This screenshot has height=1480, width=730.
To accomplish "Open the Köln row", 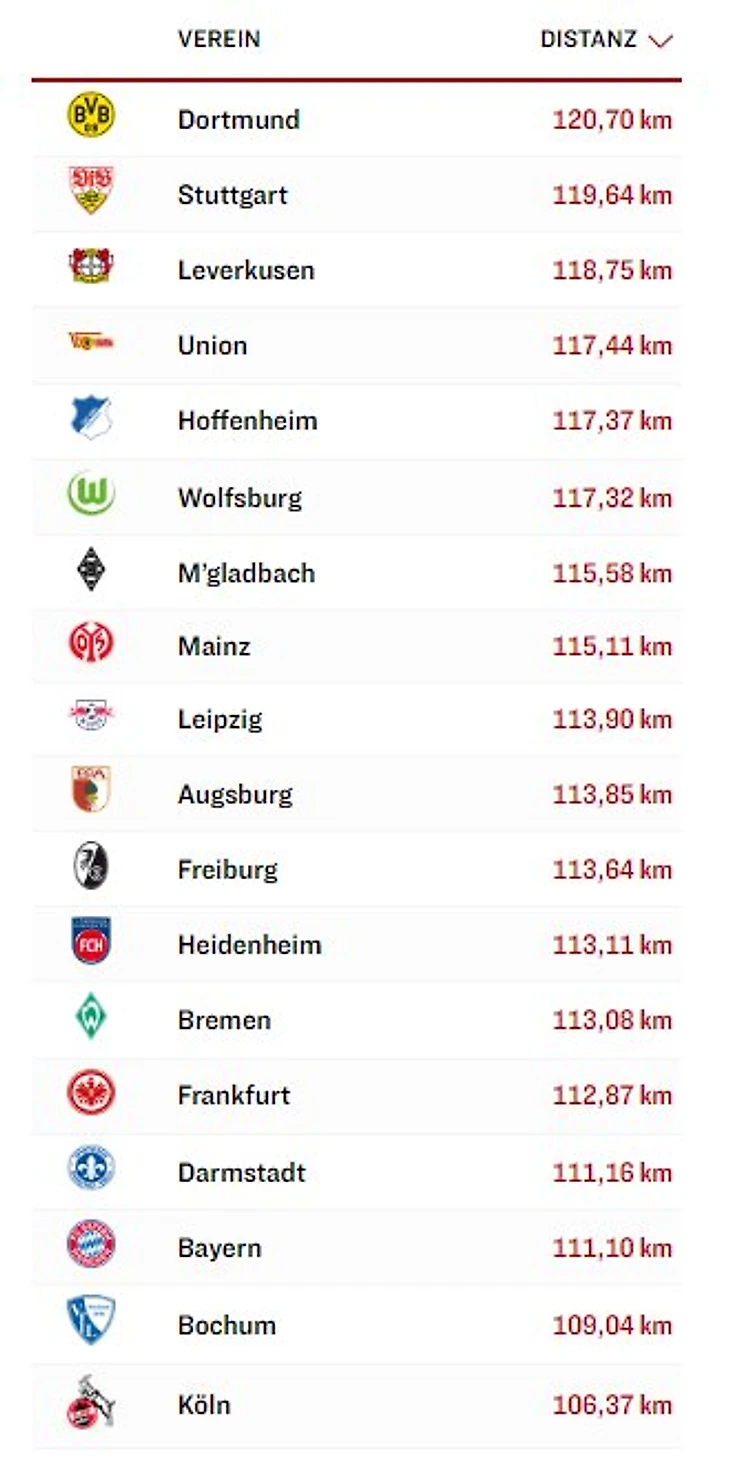I will (204, 1405).
